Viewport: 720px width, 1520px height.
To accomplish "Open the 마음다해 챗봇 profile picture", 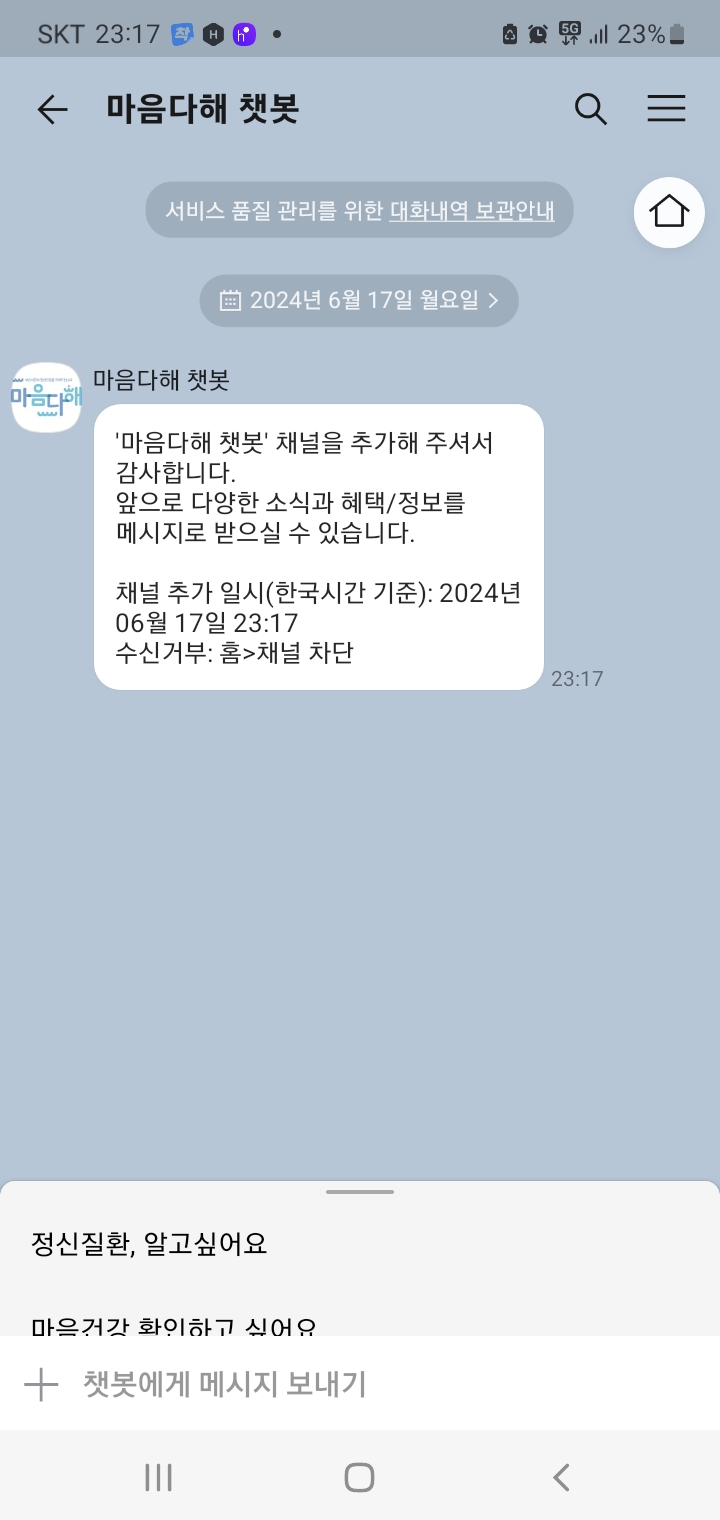I will (x=46, y=397).
